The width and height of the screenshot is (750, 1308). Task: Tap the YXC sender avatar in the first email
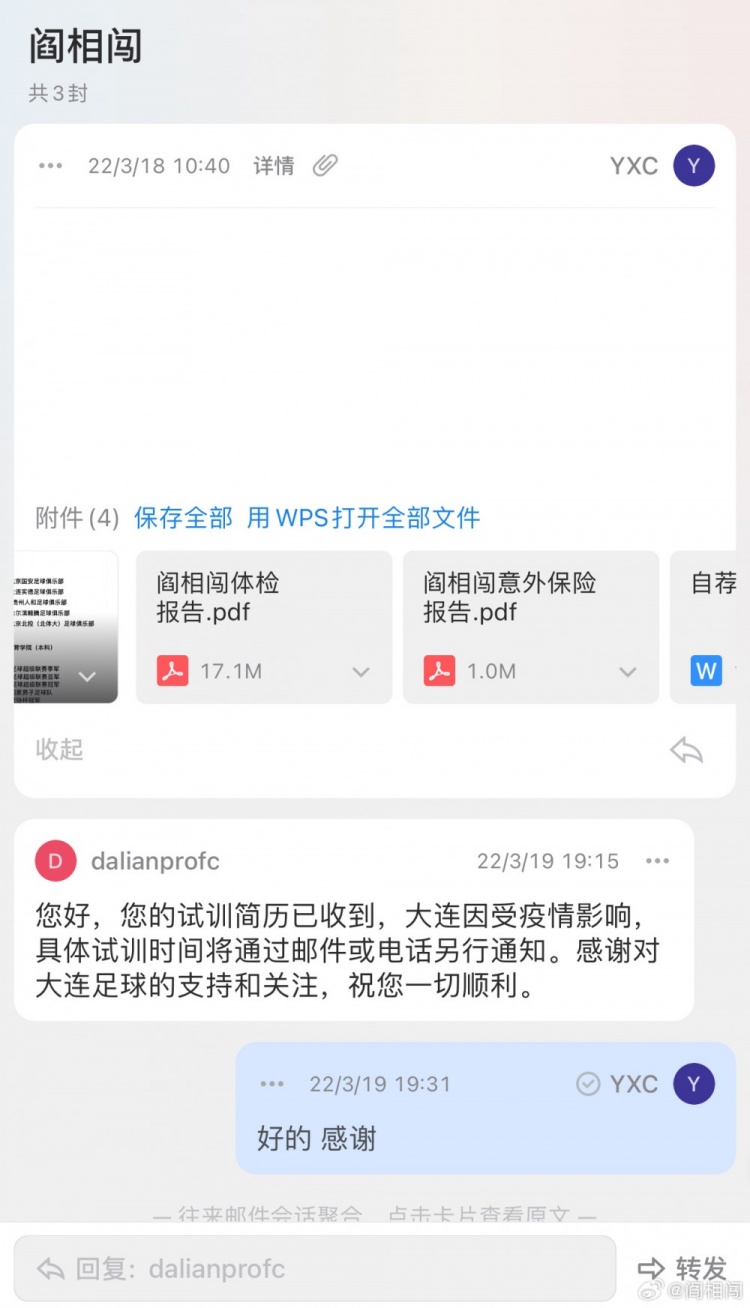[694, 166]
